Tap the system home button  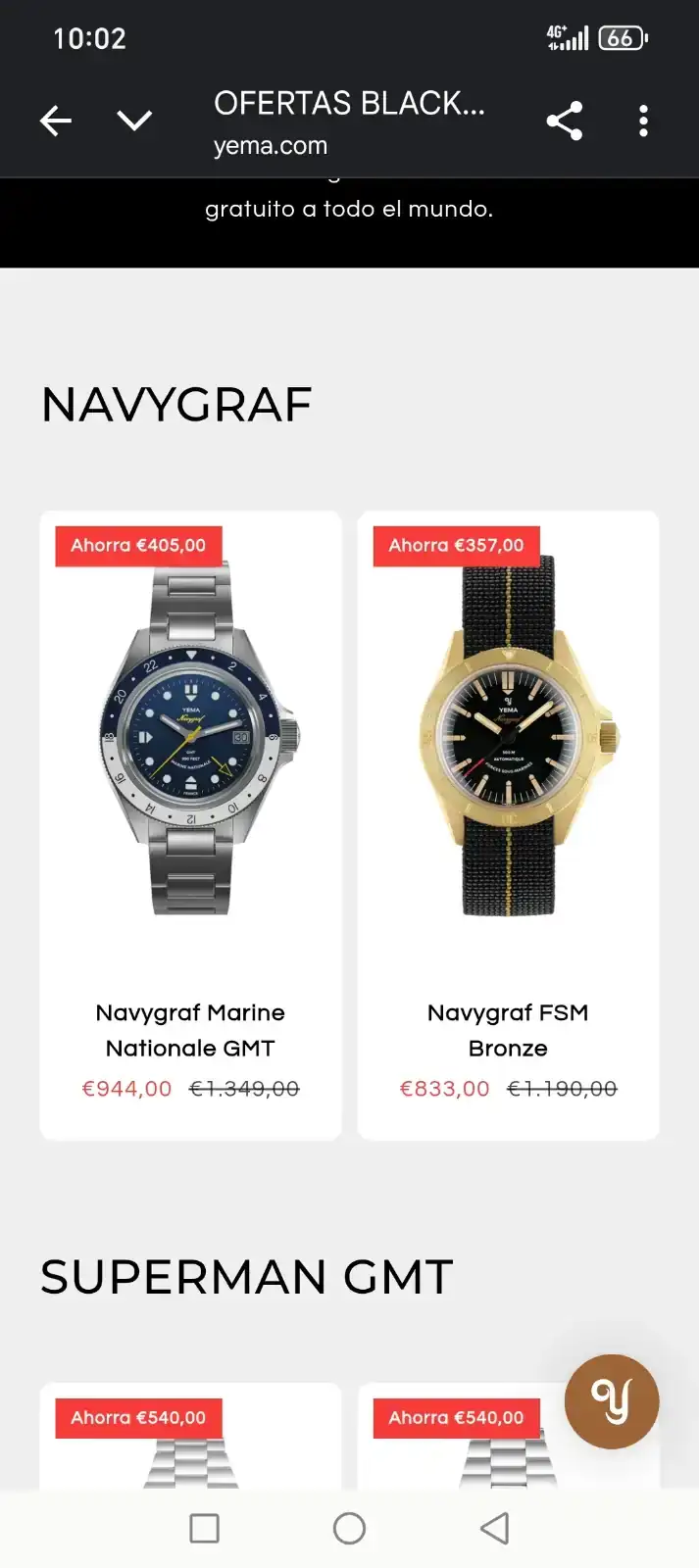coord(349,1529)
